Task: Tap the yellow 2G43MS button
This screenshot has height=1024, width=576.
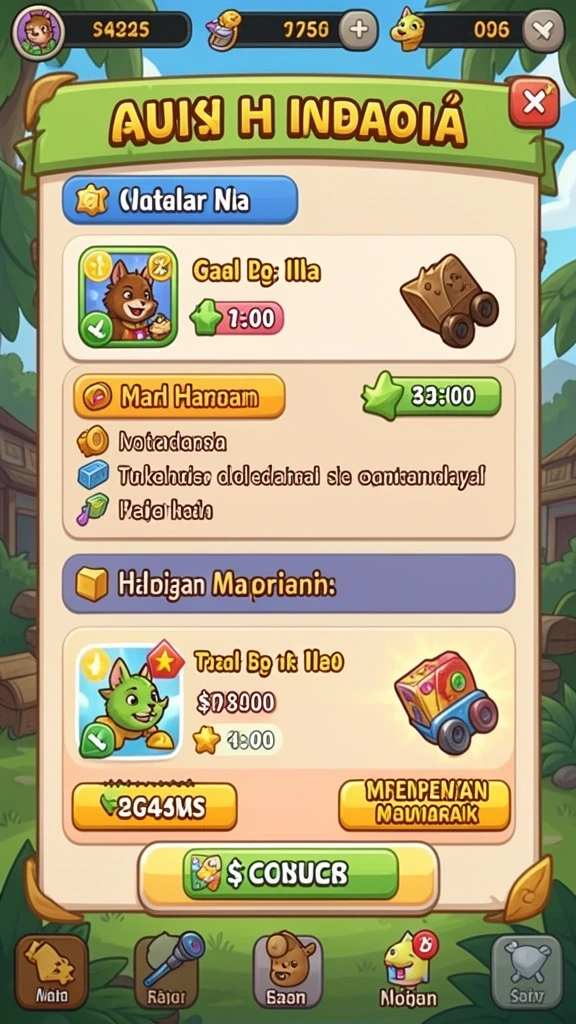Action: [x=154, y=806]
